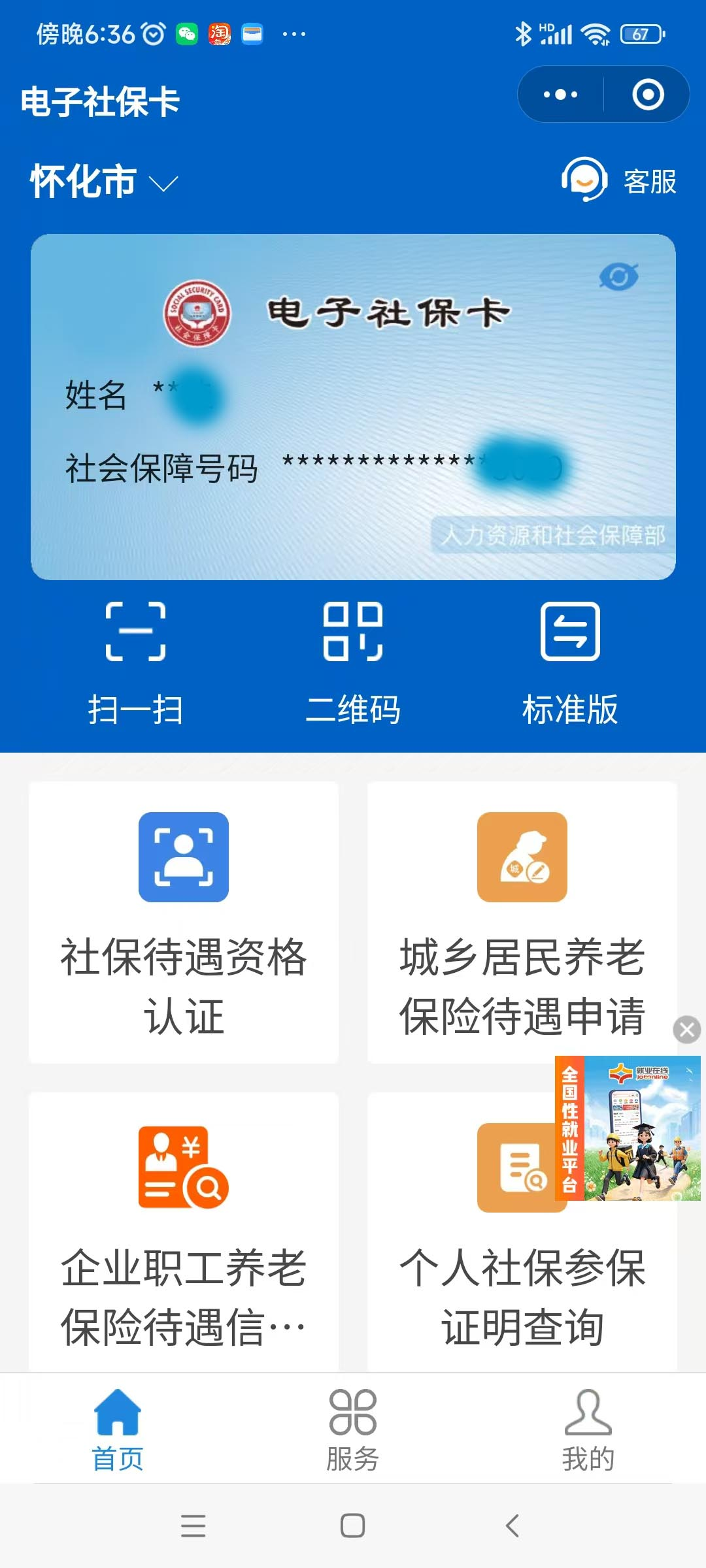
Task: Open 社保待遇资格认证 service
Action: coord(184,923)
